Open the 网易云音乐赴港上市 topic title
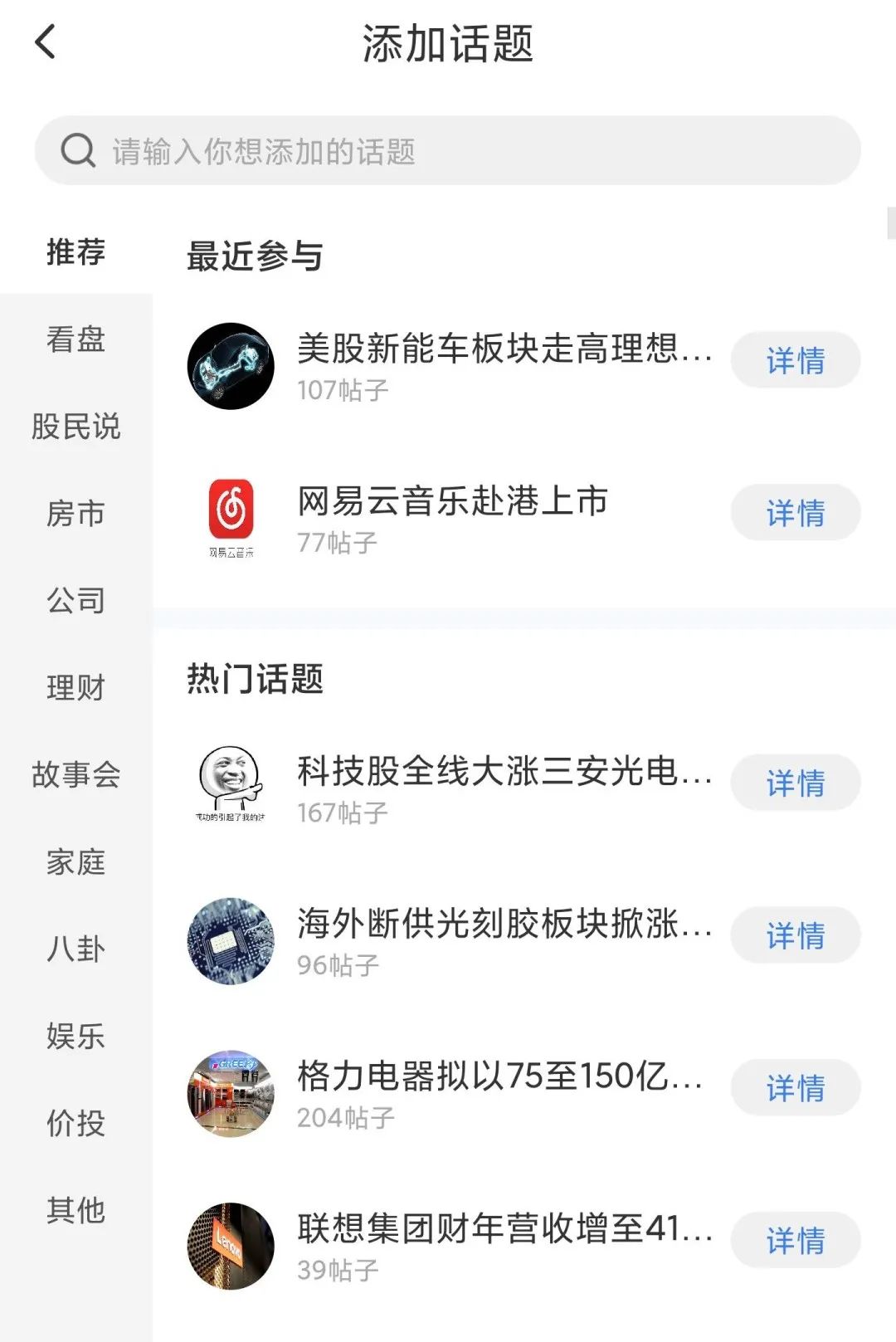The image size is (896, 1342). [x=452, y=501]
